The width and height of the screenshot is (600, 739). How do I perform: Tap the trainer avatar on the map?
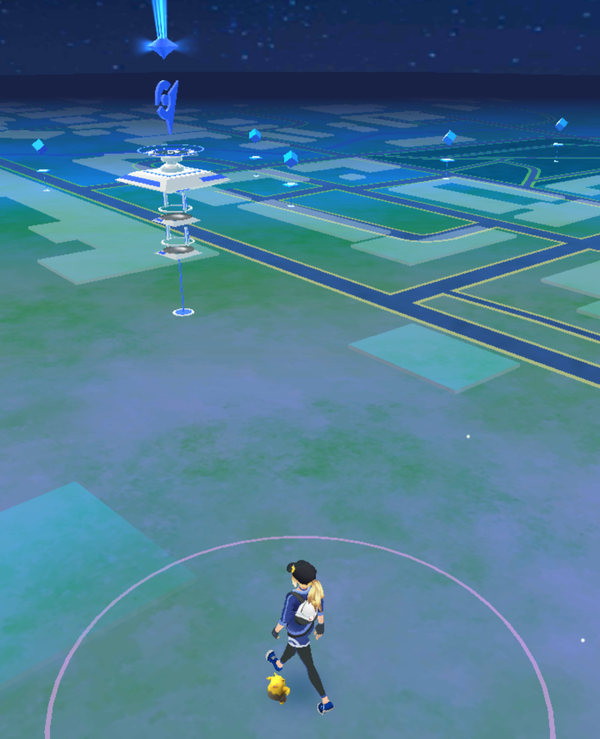click(x=301, y=630)
